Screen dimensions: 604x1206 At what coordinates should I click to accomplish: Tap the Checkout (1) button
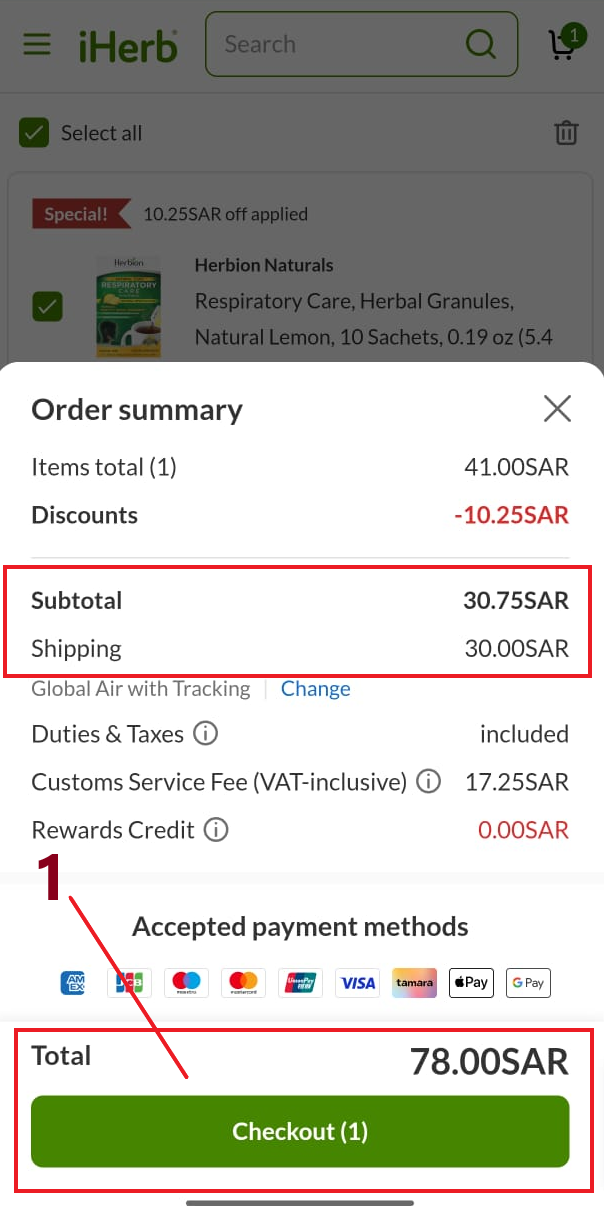tap(300, 1131)
